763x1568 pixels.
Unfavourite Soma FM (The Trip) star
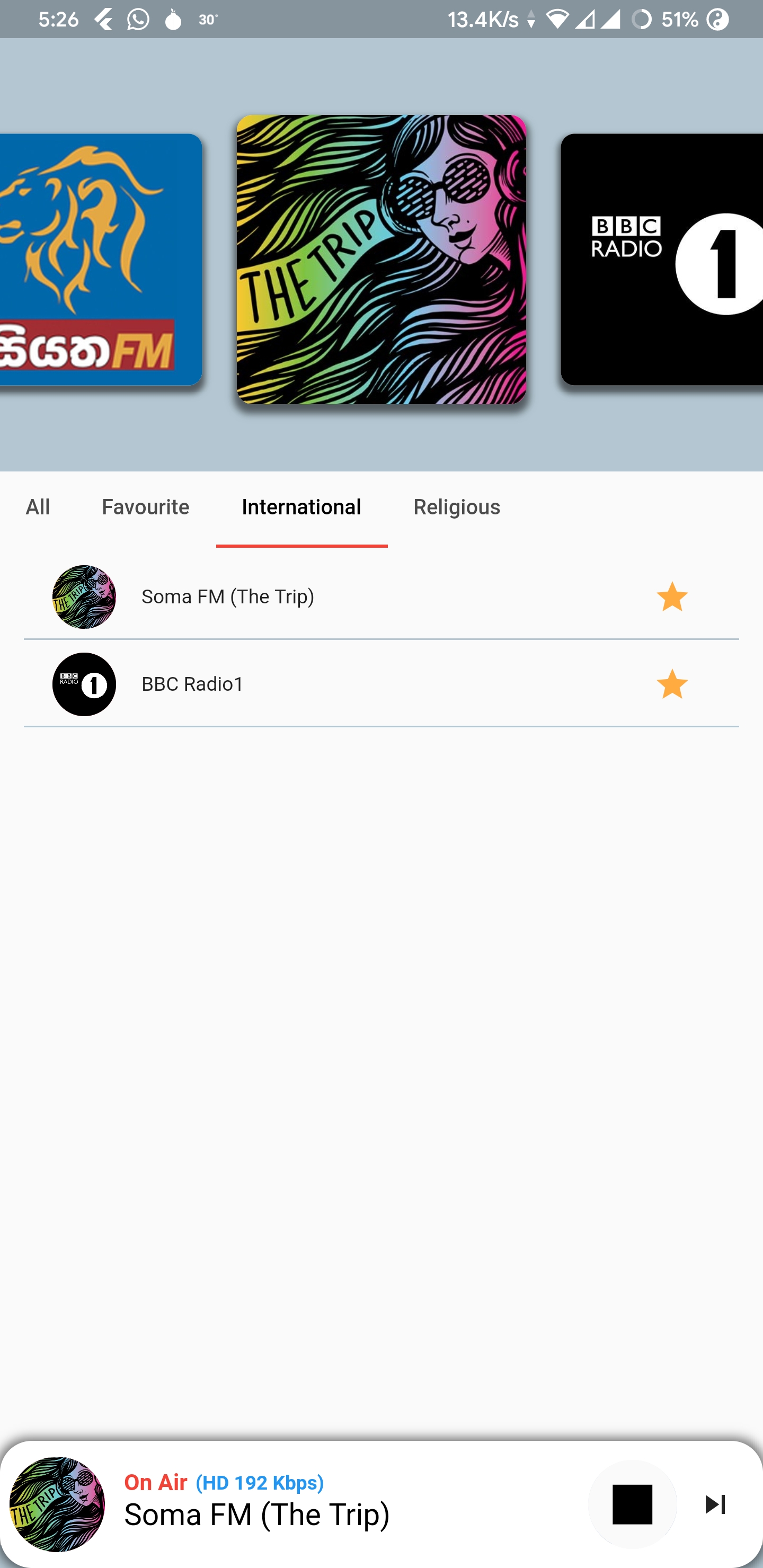[672, 596]
